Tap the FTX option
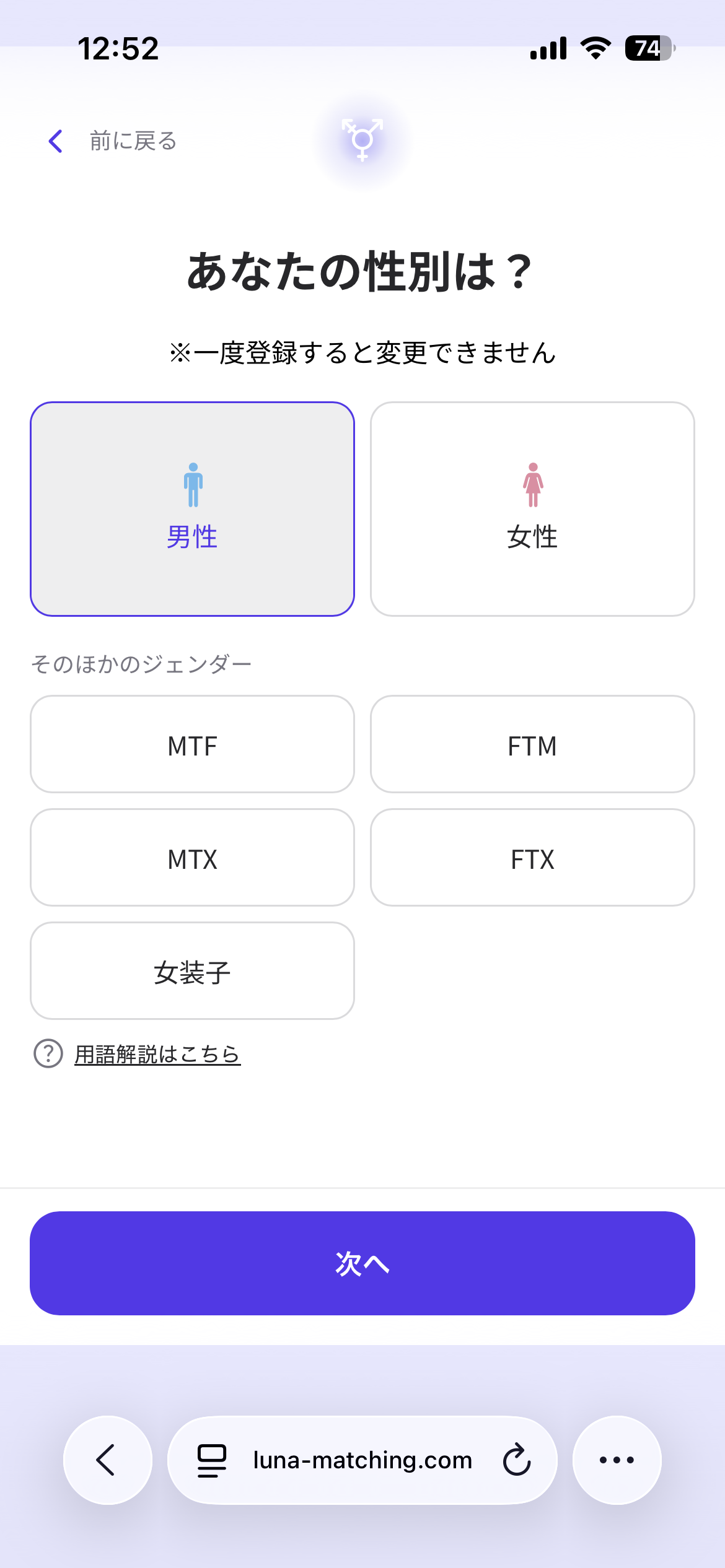 tap(532, 858)
